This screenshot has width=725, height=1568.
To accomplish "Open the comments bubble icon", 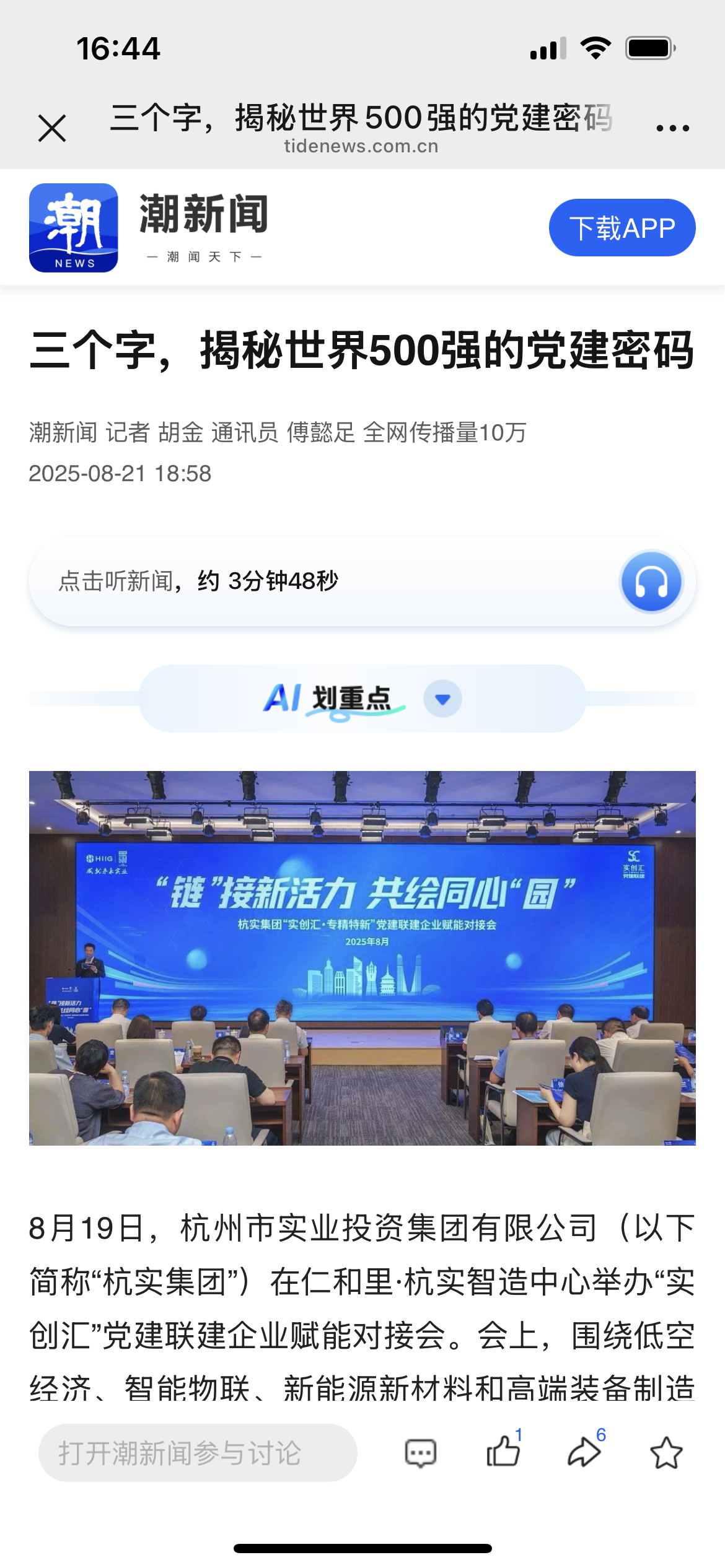I will tap(421, 1453).
